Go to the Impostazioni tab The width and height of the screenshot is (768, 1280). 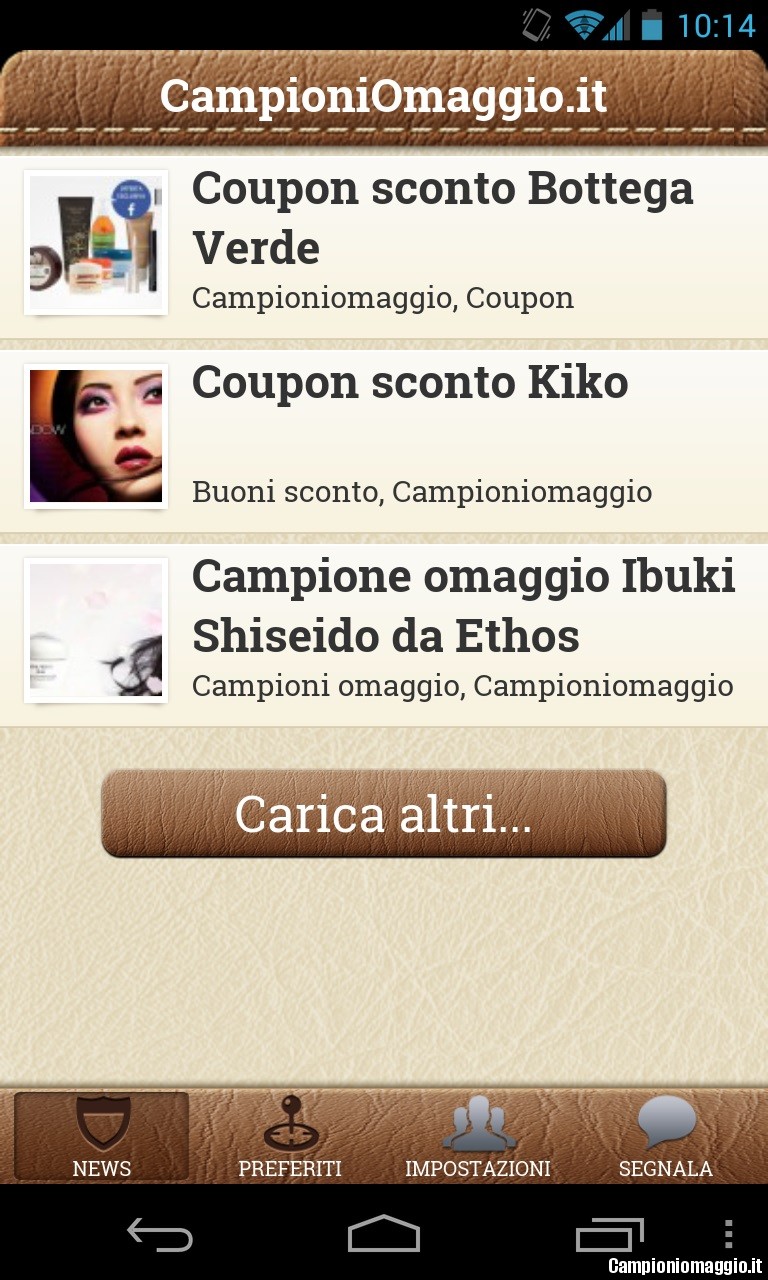tap(478, 1136)
